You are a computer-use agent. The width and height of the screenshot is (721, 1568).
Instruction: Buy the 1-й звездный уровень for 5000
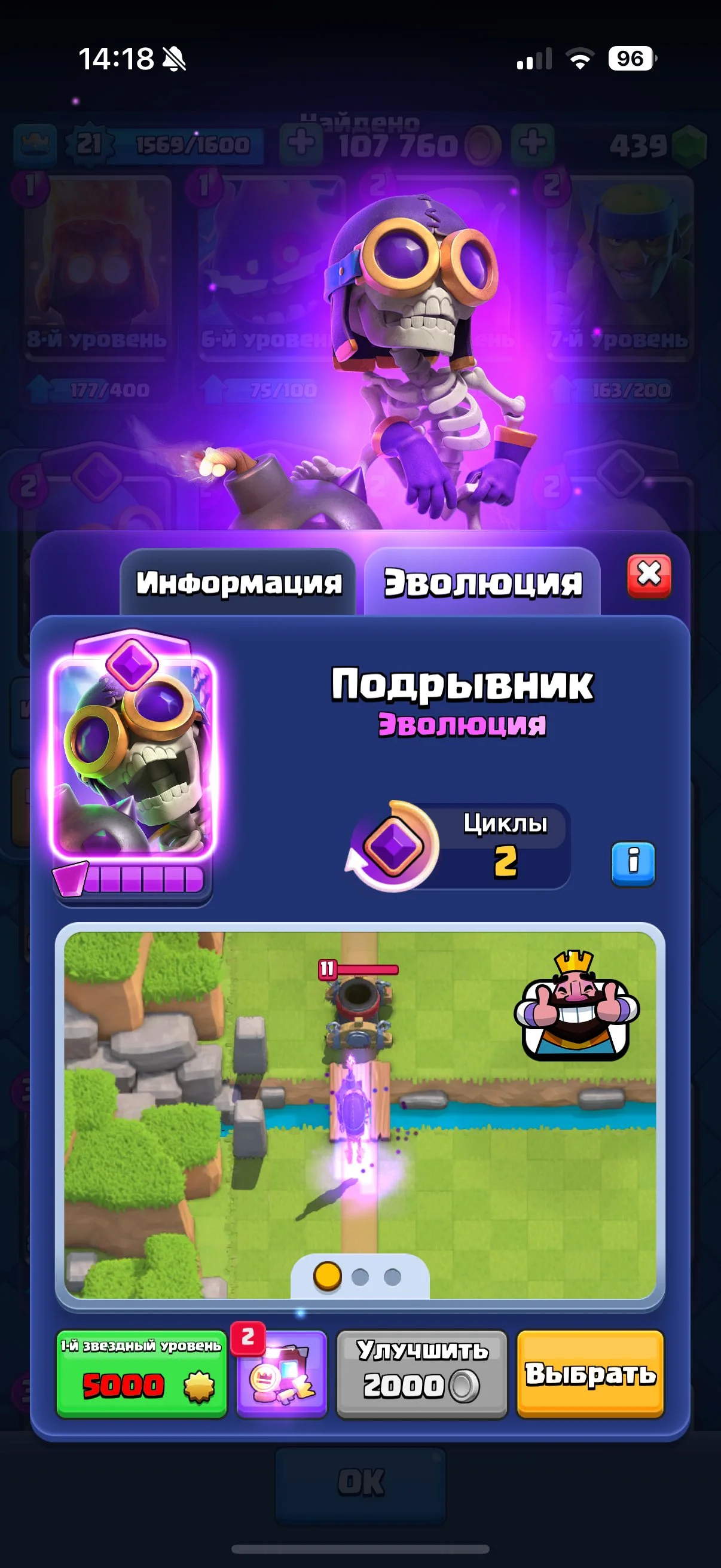click(x=141, y=1374)
